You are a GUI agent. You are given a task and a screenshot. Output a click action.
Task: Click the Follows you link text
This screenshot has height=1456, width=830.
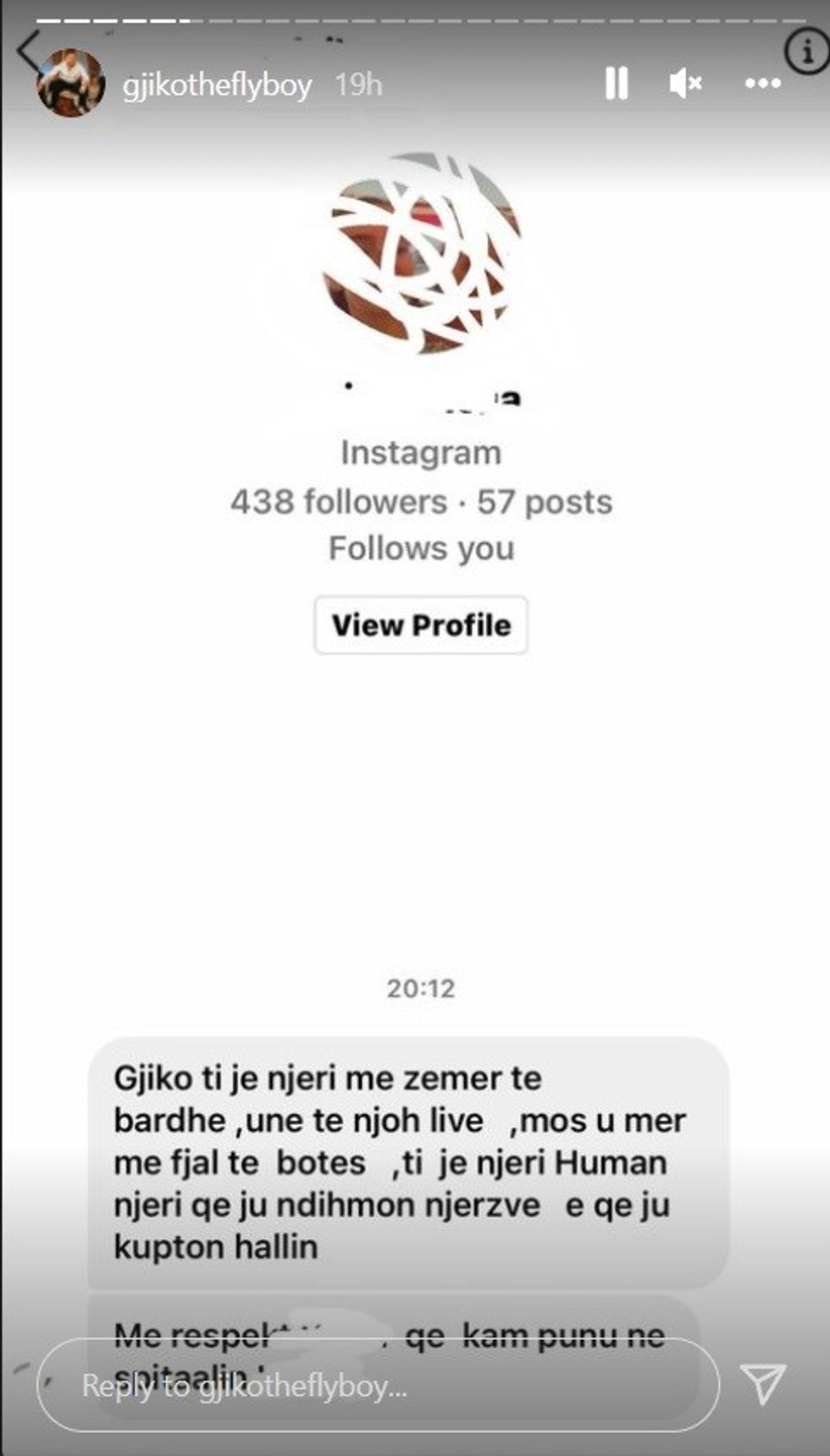point(420,549)
